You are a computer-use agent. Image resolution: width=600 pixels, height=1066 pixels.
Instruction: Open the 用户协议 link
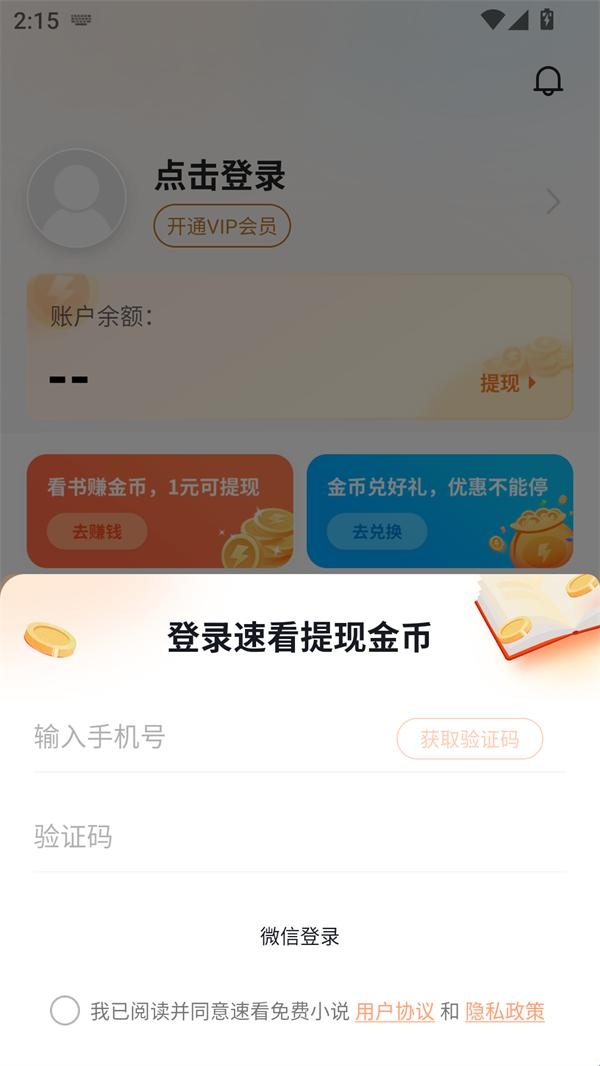395,1011
